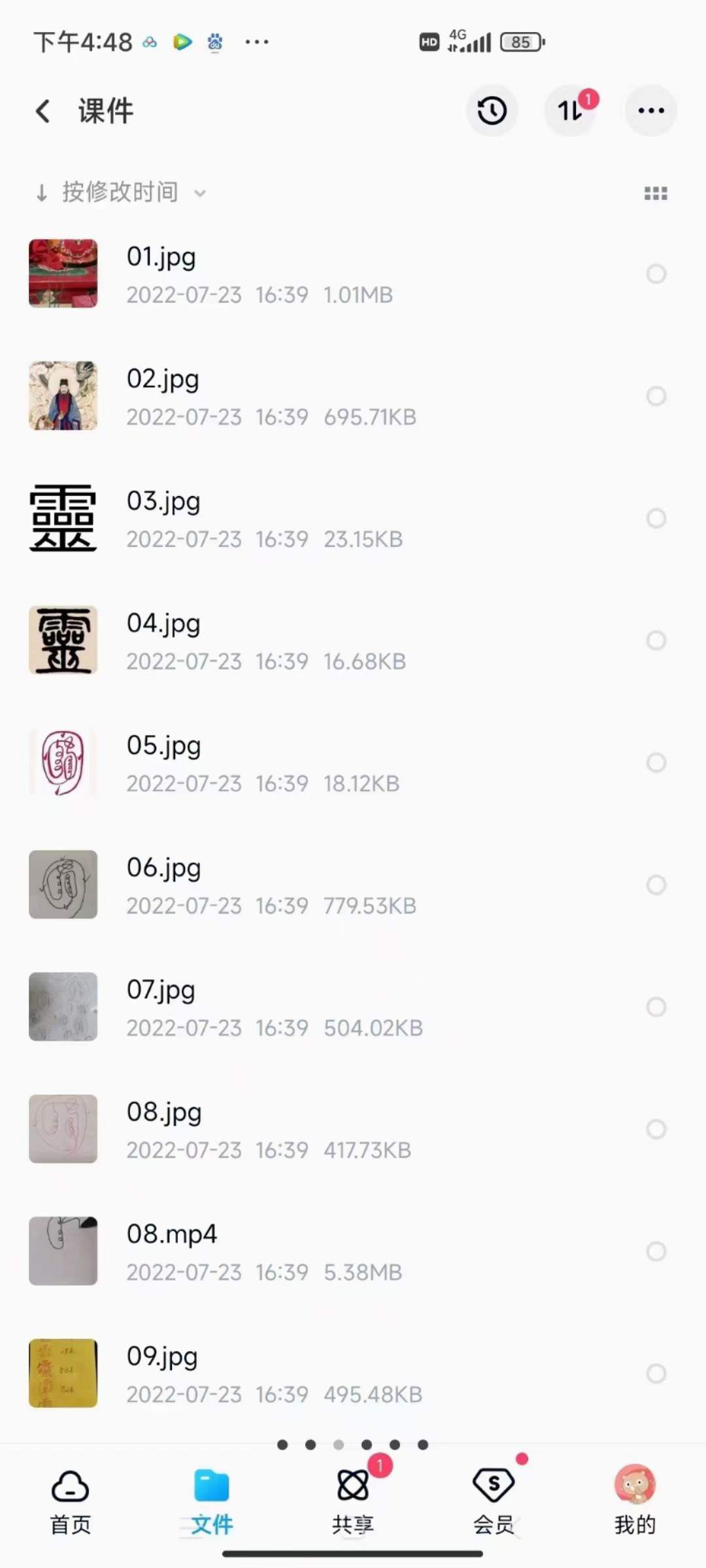Open the file 01.jpg
Viewport: 706px width, 1568px height.
(161, 257)
